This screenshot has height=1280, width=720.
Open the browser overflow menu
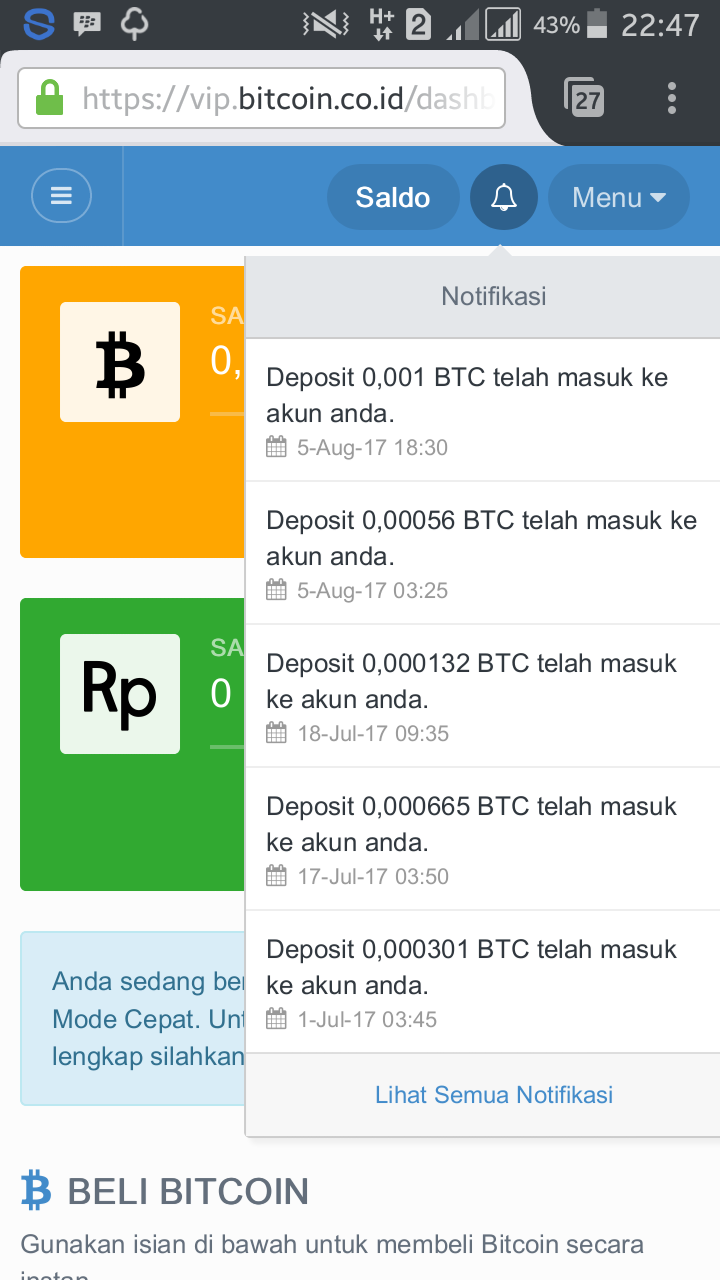(671, 98)
